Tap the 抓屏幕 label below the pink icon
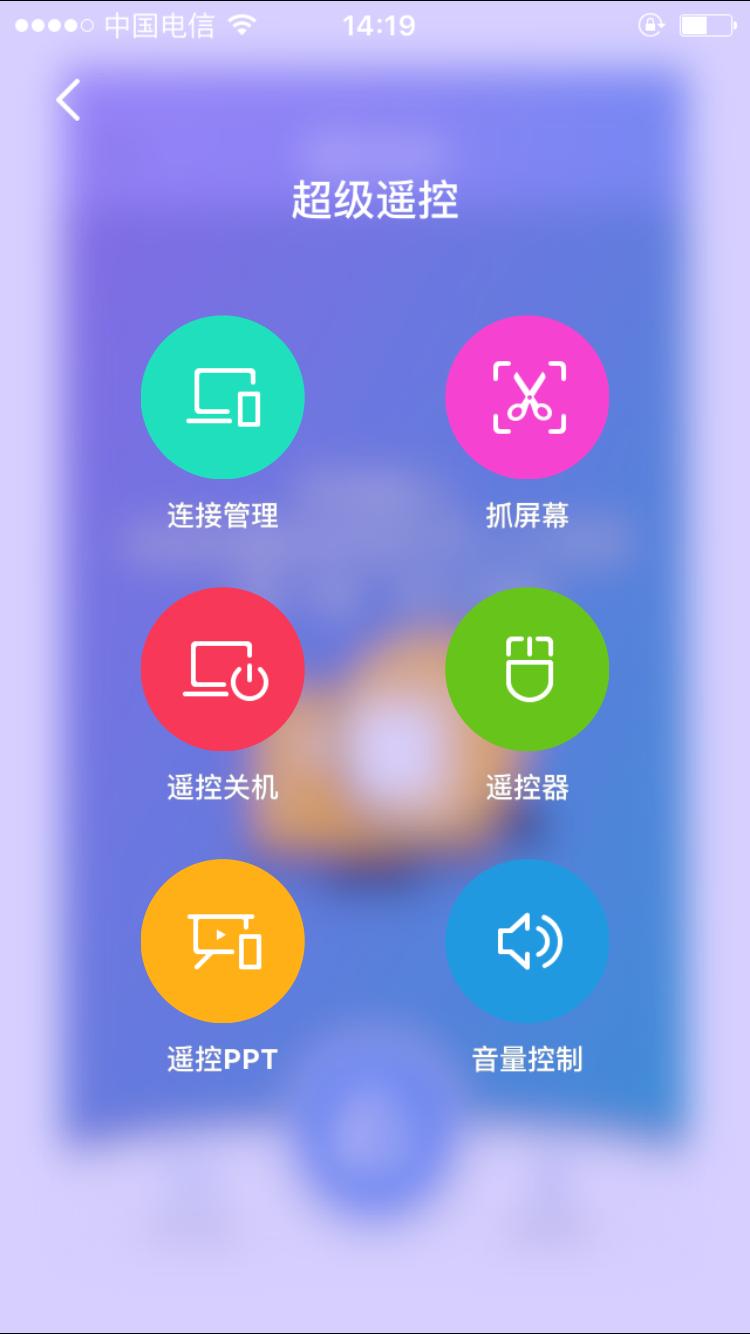 (527, 515)
